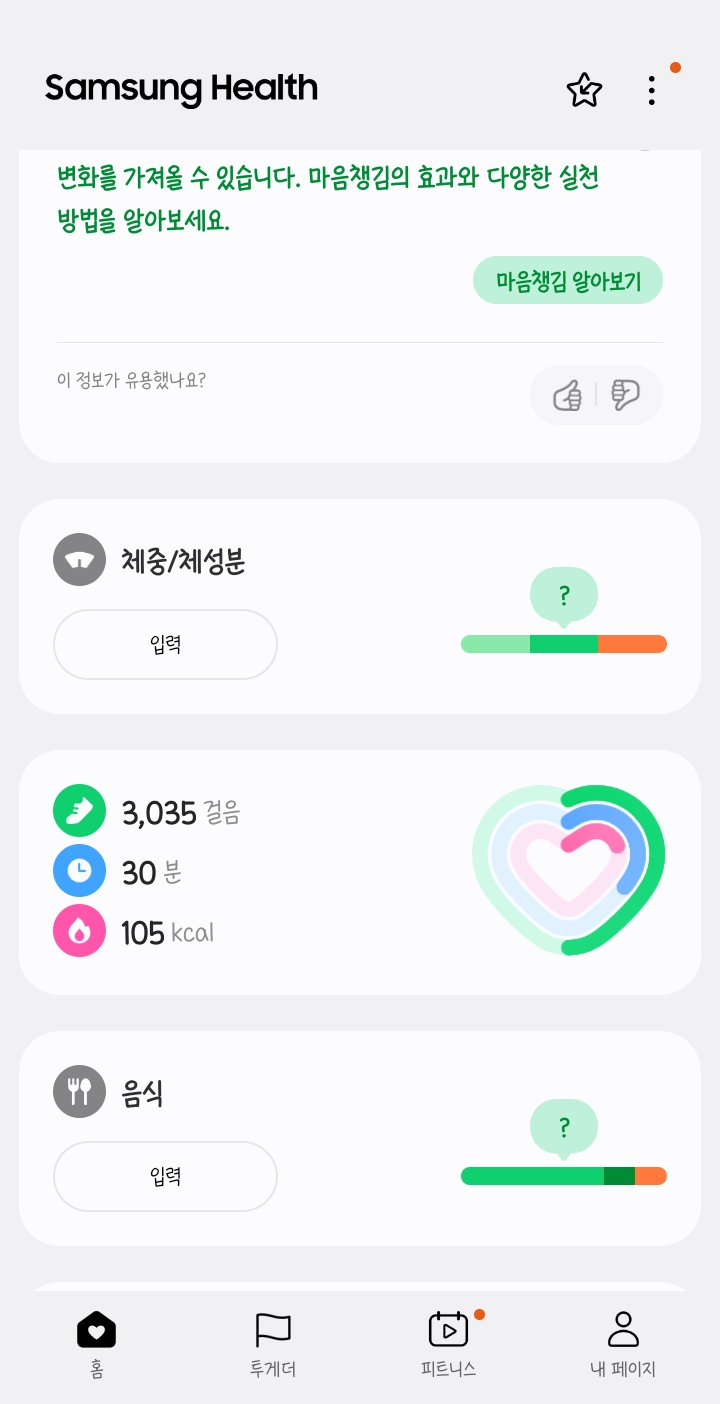
Task: Switch to the 투게더 tab
Action: pyautogui.click(x=272, y=1344)
